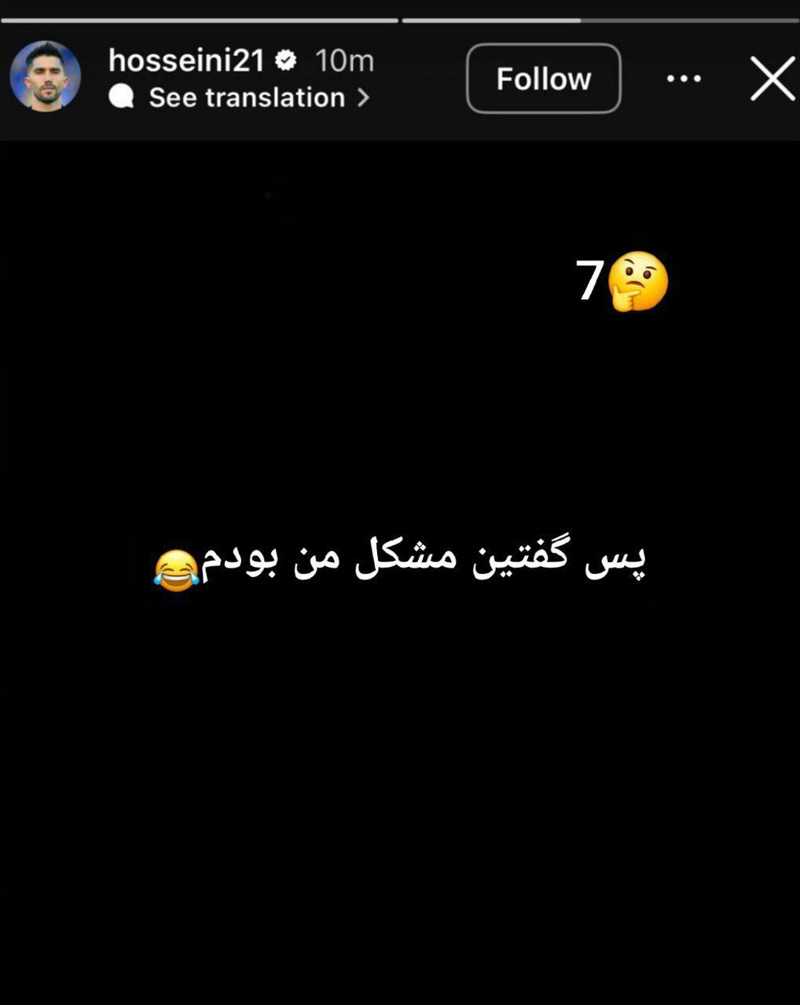Open the three-dot story options menu
Viewport: 800px width, 1005px height.
click(684, 79)
